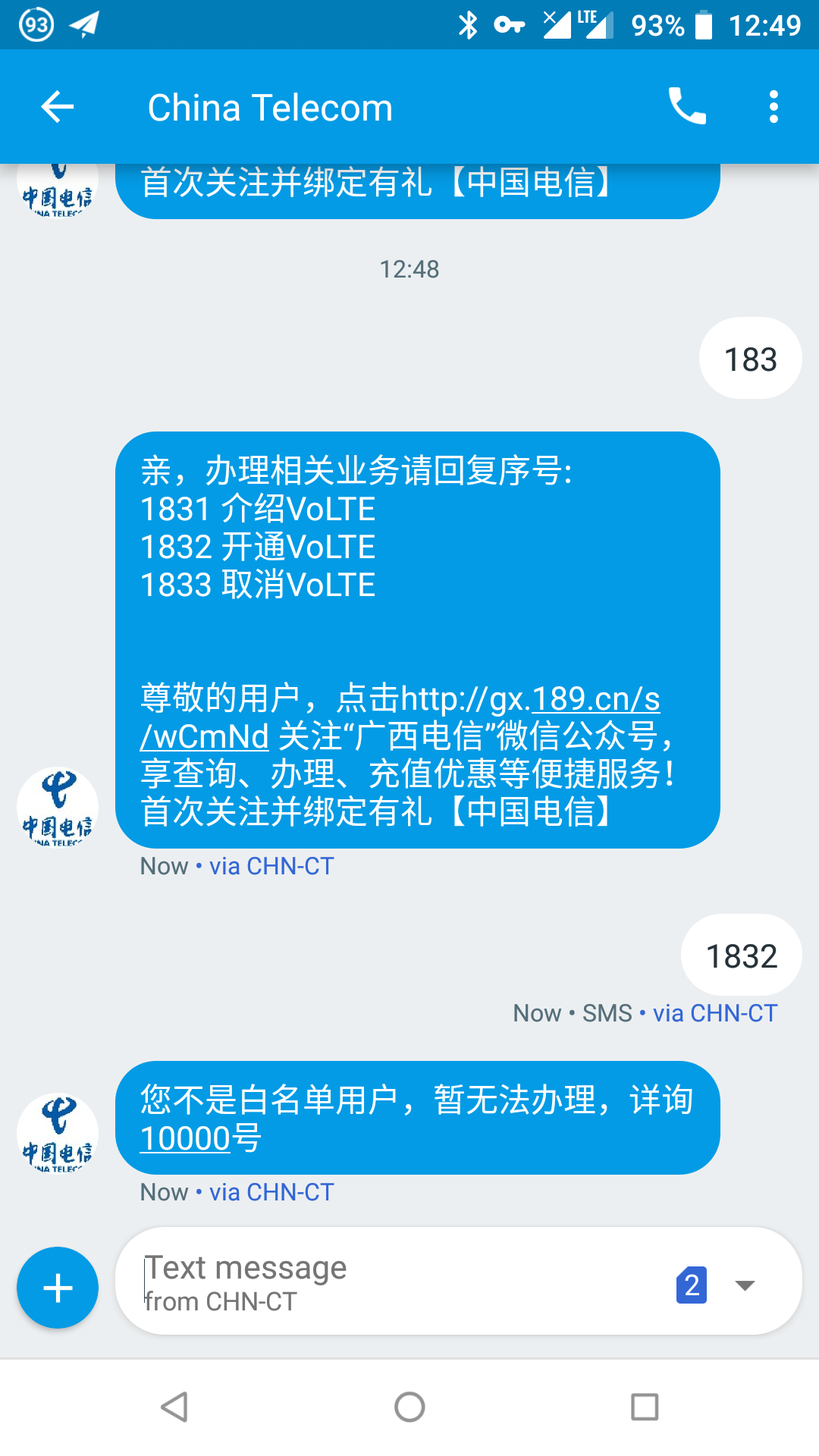Viewport: 819px width, 1456px height.
Task: Tap the system home button
Action: 409,1407
